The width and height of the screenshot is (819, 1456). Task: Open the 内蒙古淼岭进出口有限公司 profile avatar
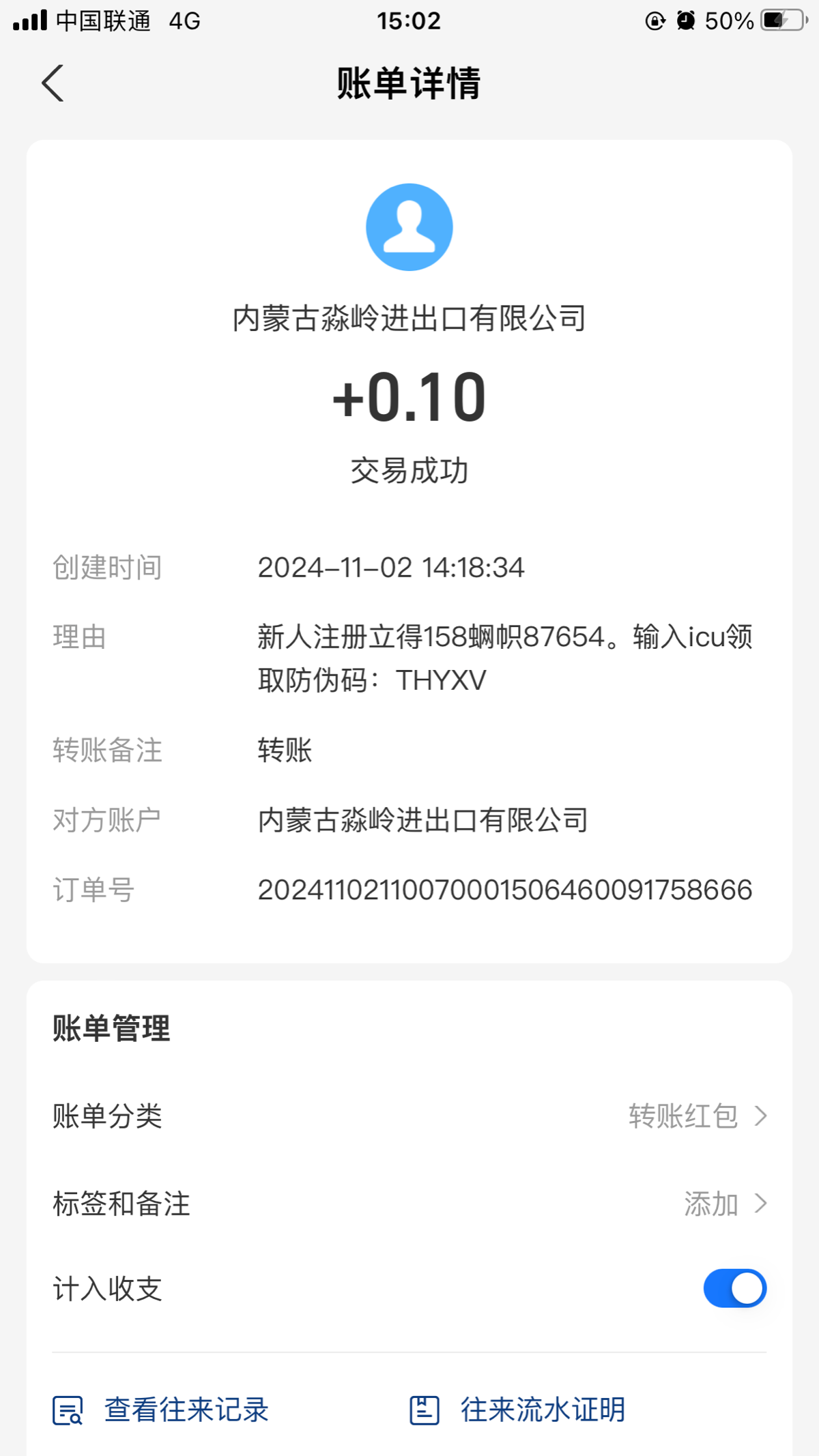(x=409, y=227)
